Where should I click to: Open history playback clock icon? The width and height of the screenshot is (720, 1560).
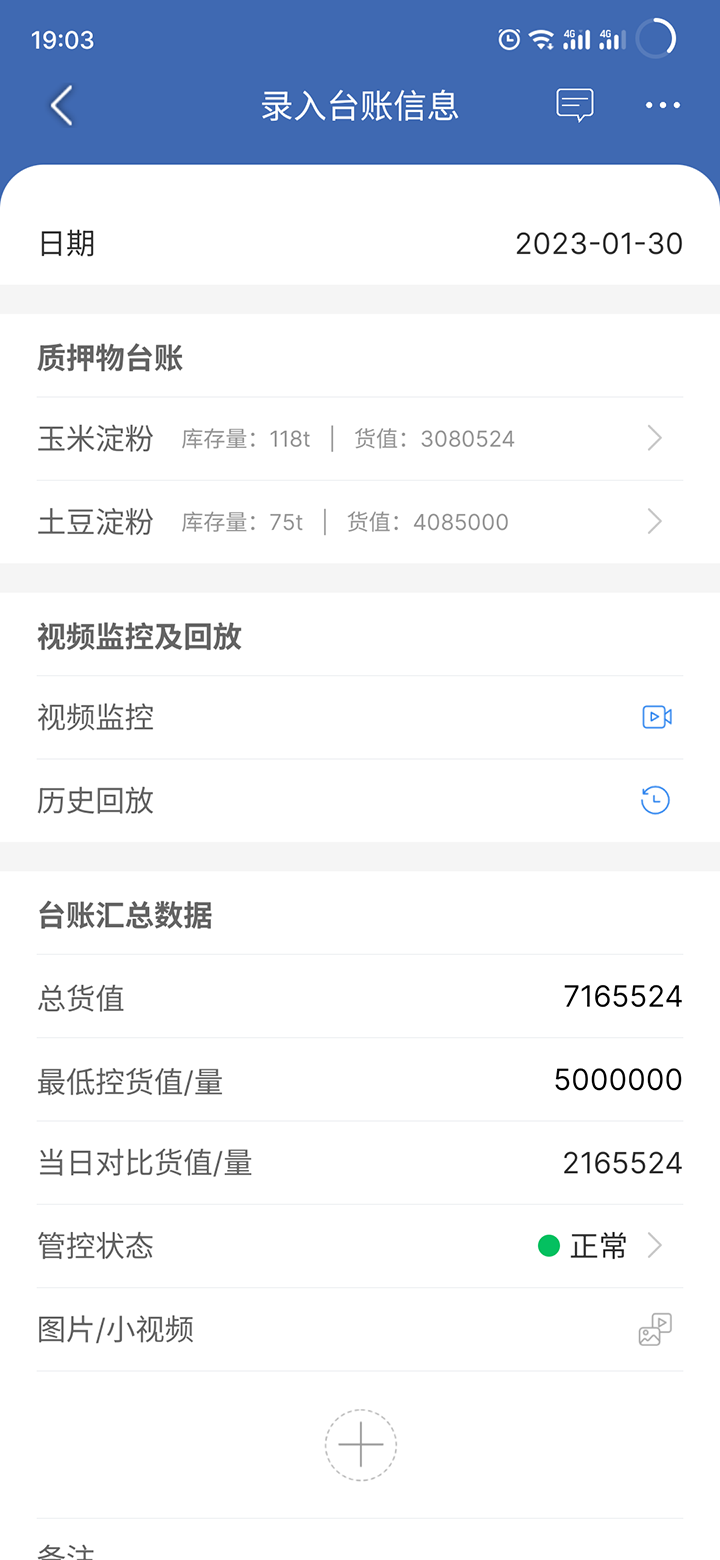655,800
